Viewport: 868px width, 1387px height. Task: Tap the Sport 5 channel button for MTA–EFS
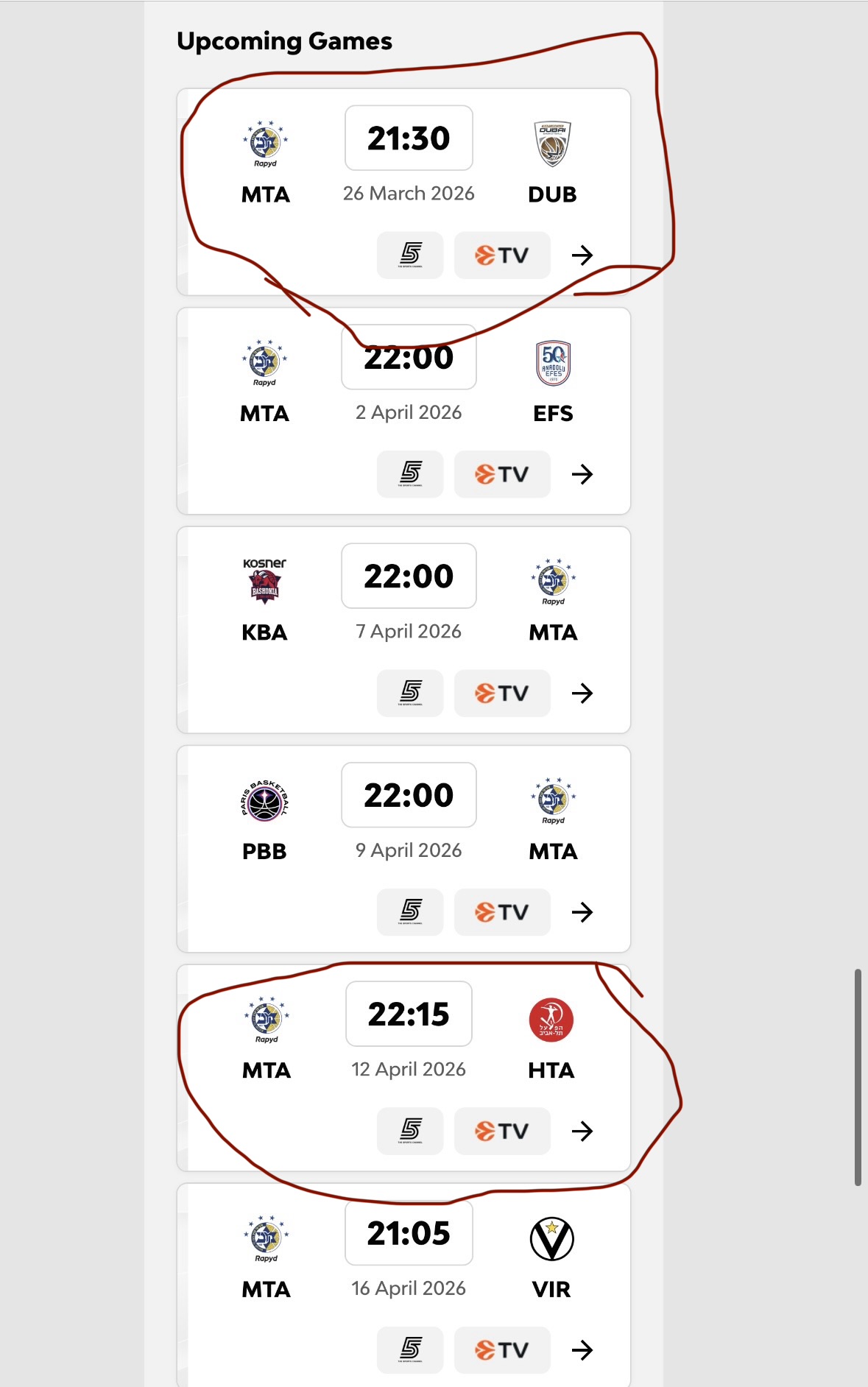[x=410, y=474]
